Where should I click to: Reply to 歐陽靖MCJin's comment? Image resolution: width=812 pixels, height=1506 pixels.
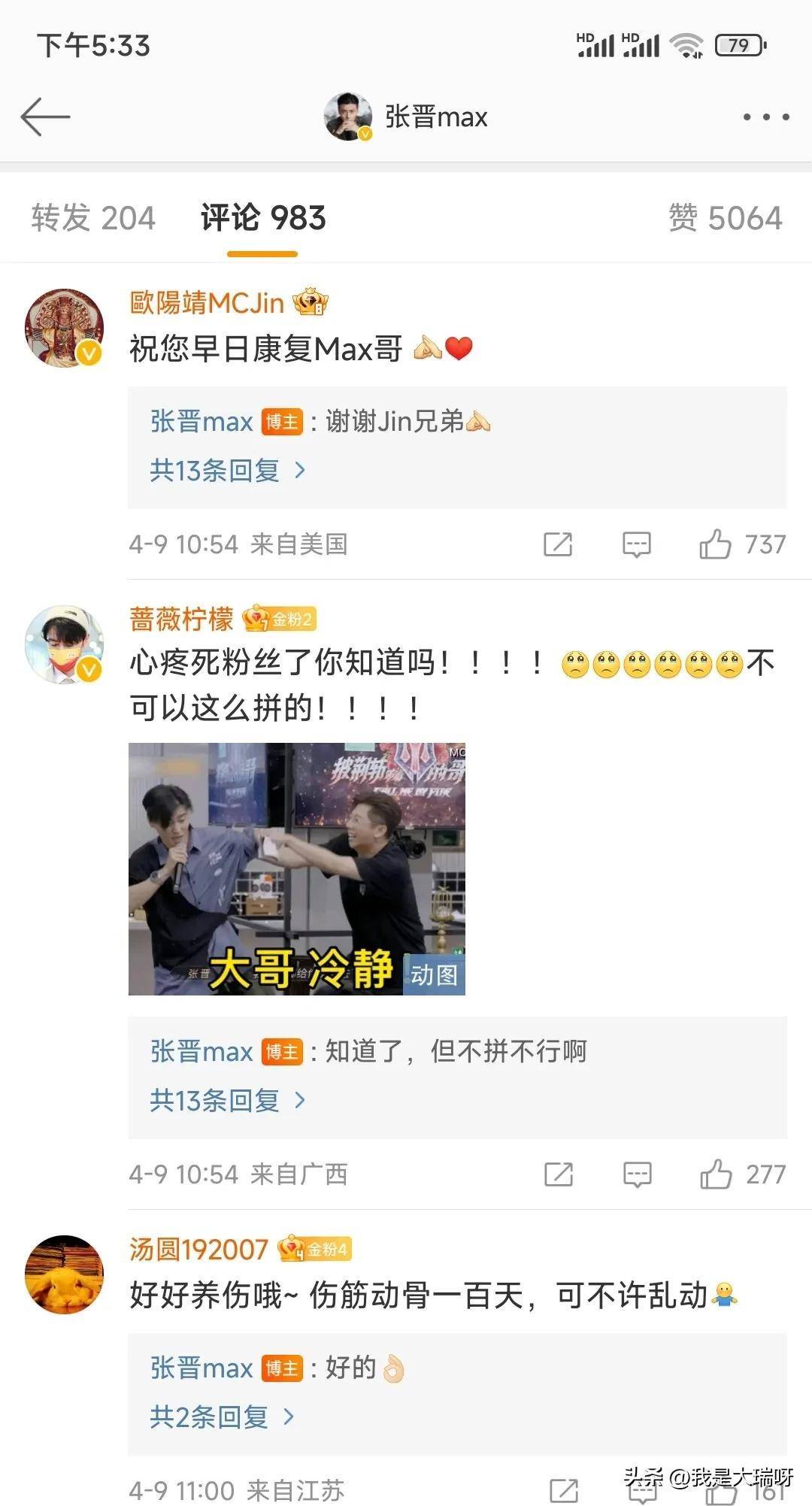pos(636,544)
